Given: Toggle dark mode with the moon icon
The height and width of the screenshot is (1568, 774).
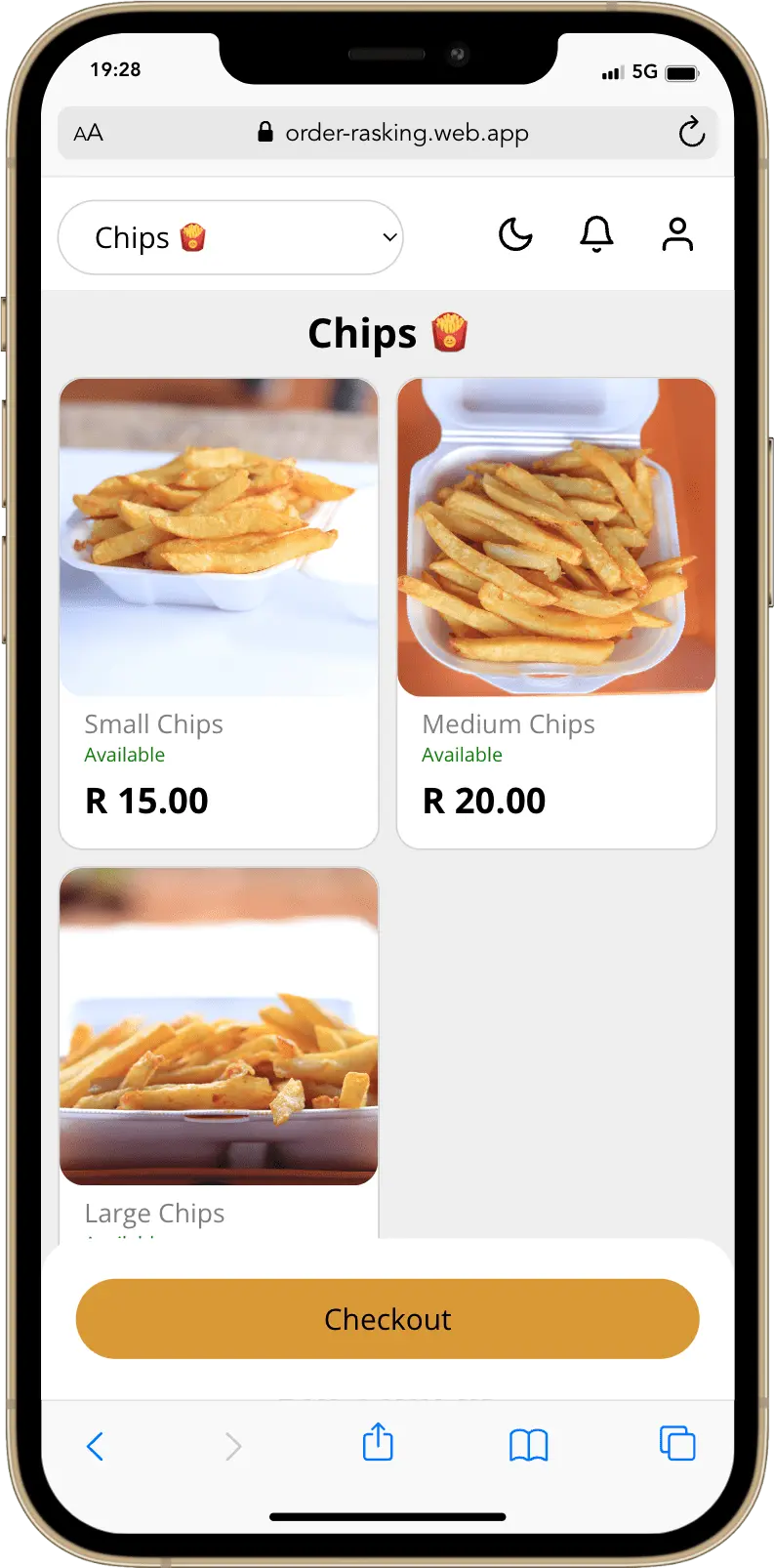Looking at the screenshot, I should 515,235.
